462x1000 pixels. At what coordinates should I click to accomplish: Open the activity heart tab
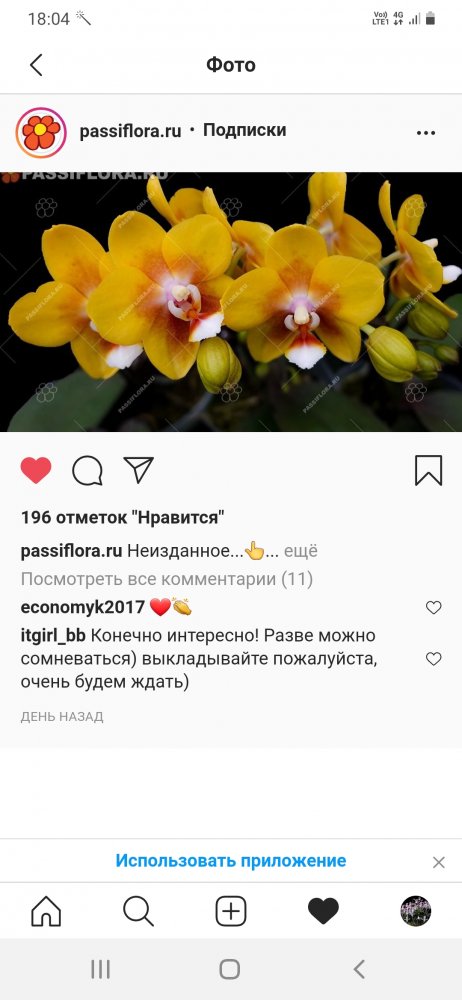pos(324,911)
